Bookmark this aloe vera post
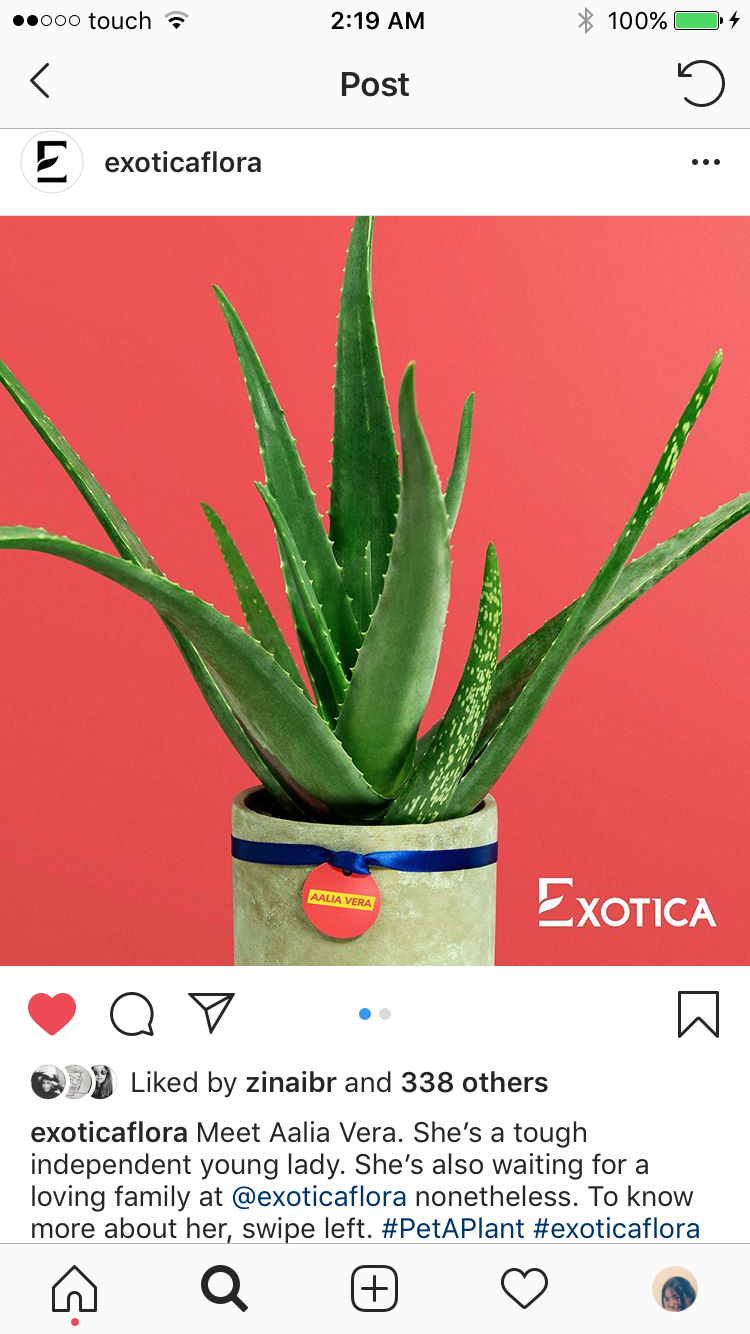The width and height of the screenshot is (750, 1334). pyautogui.click(x=698, y=1014)
